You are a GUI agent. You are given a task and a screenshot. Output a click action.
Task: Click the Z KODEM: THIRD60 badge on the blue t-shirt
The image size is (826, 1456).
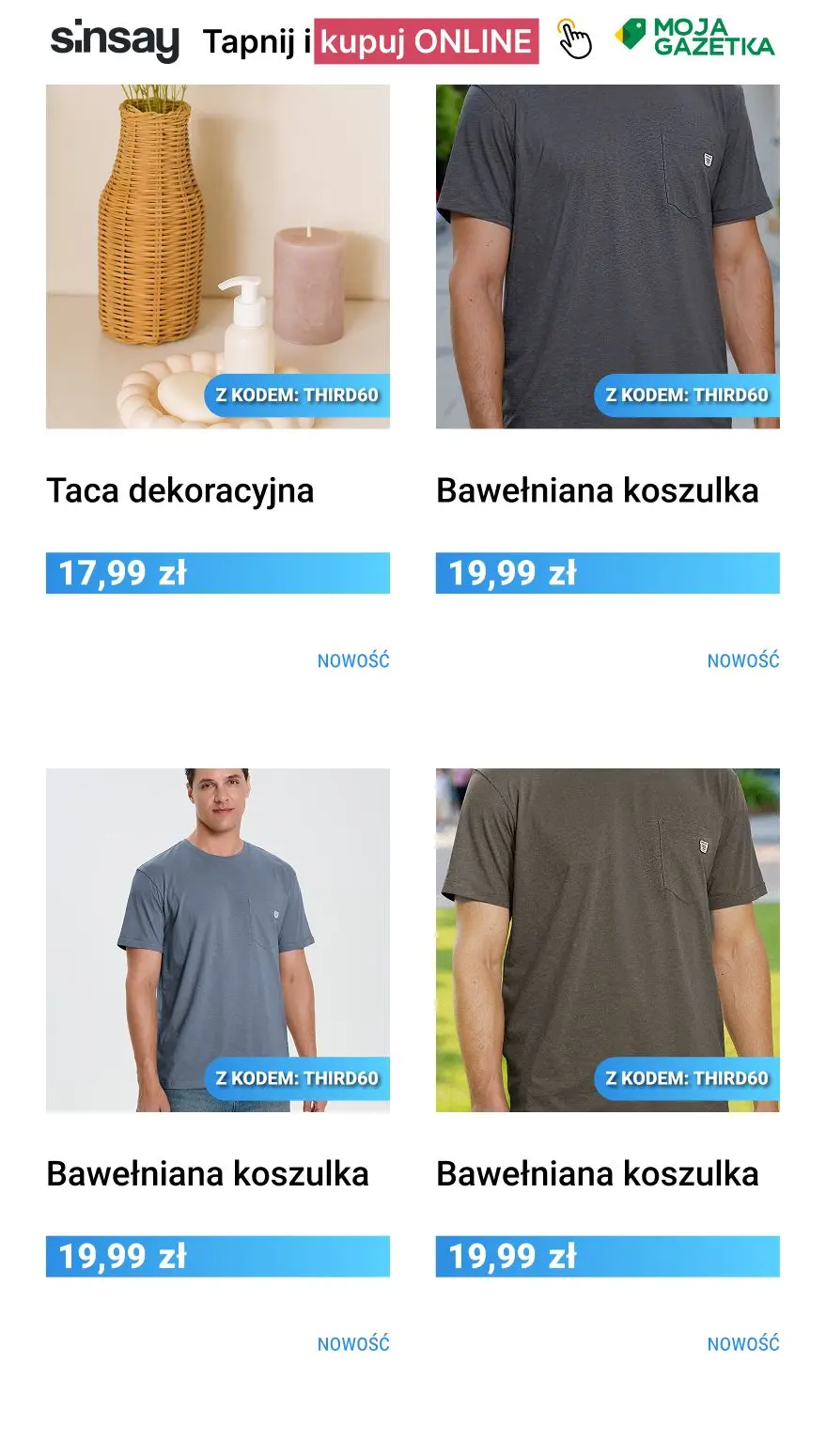(296, 1078)
